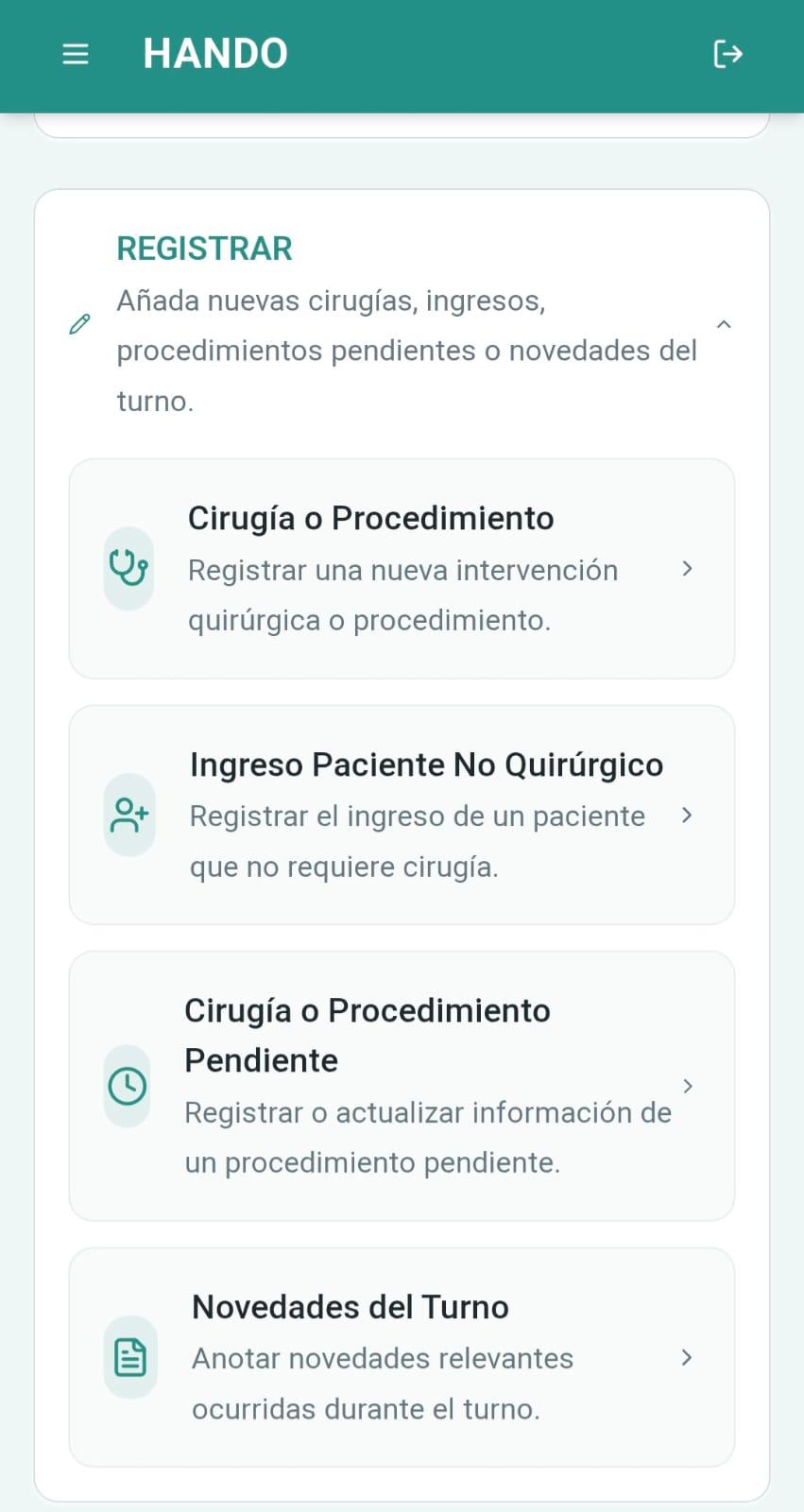Tap the HANDO logo in the header
Screen dimensions: 804x1512
point(215,54)
